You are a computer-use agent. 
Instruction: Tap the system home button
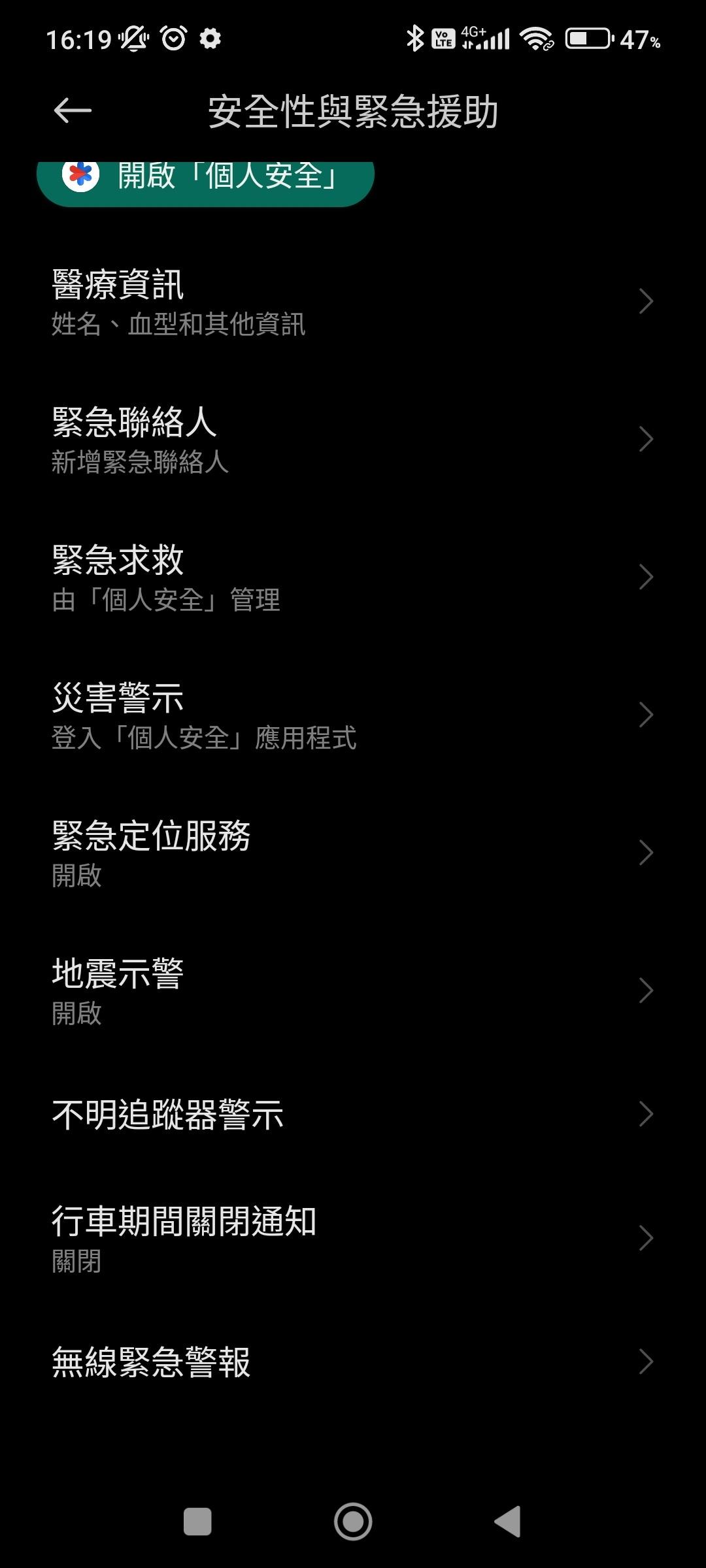coord(353,1522)
